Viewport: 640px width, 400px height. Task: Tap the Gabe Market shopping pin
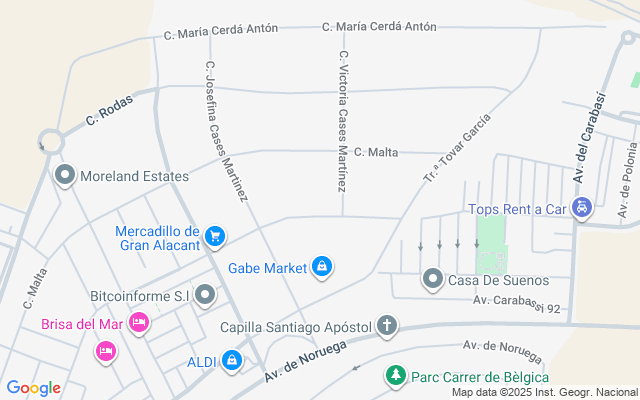click(x=322, y=267)
